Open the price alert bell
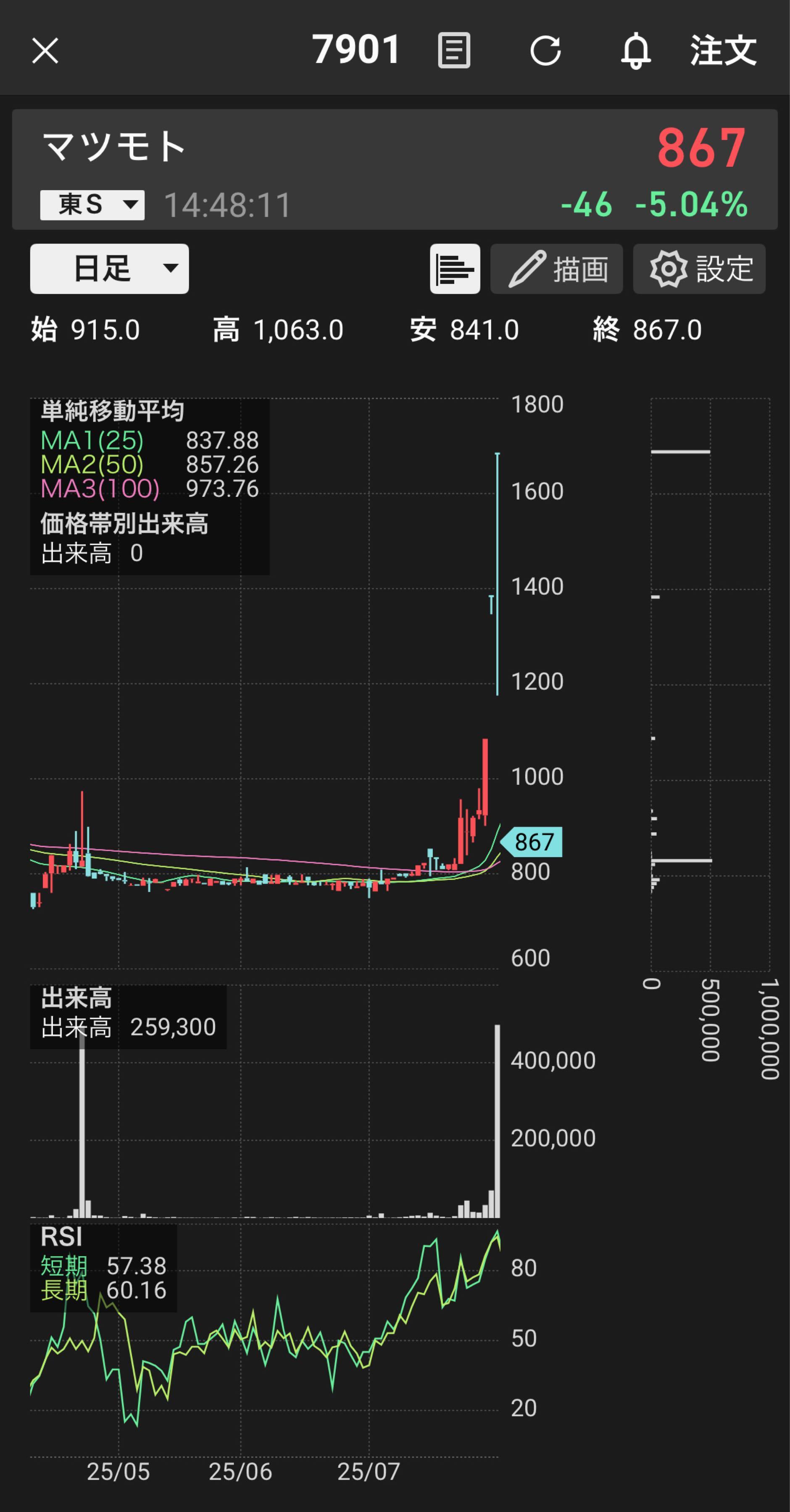This screenshot has width=790, height=1512. click(635, 50)
